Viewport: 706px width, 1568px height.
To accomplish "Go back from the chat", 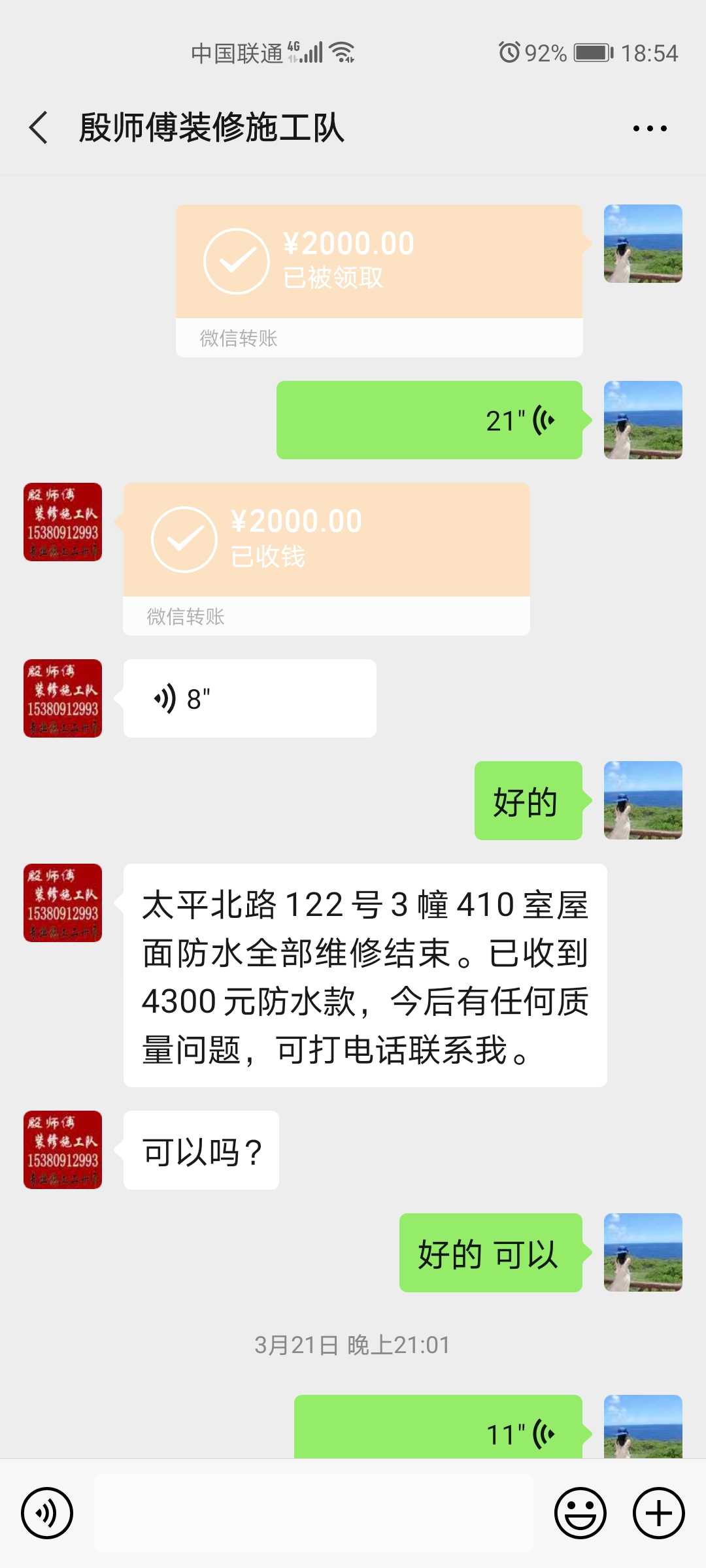I will (39, 127).
